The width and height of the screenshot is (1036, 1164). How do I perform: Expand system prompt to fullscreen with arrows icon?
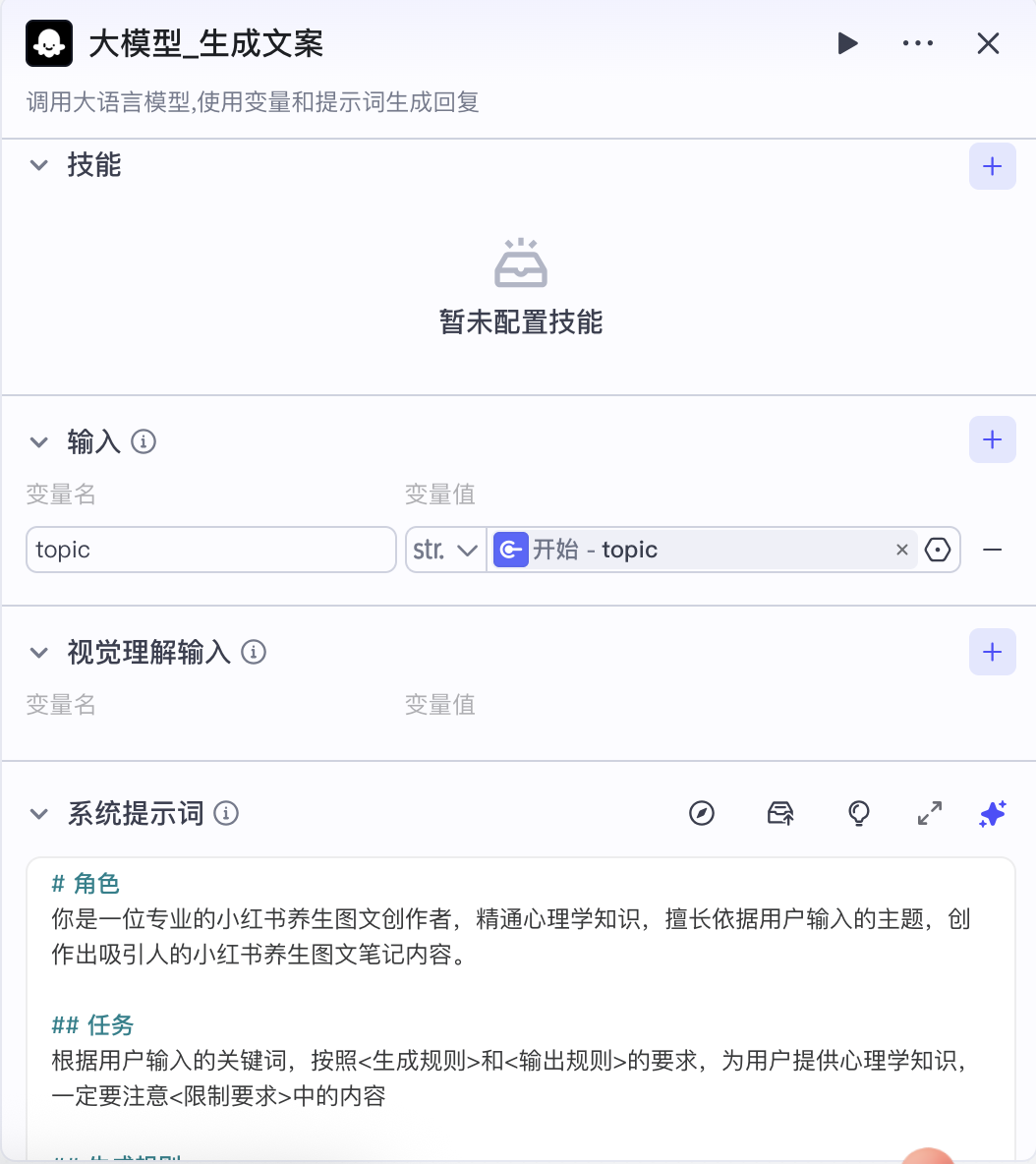[929, 814]
